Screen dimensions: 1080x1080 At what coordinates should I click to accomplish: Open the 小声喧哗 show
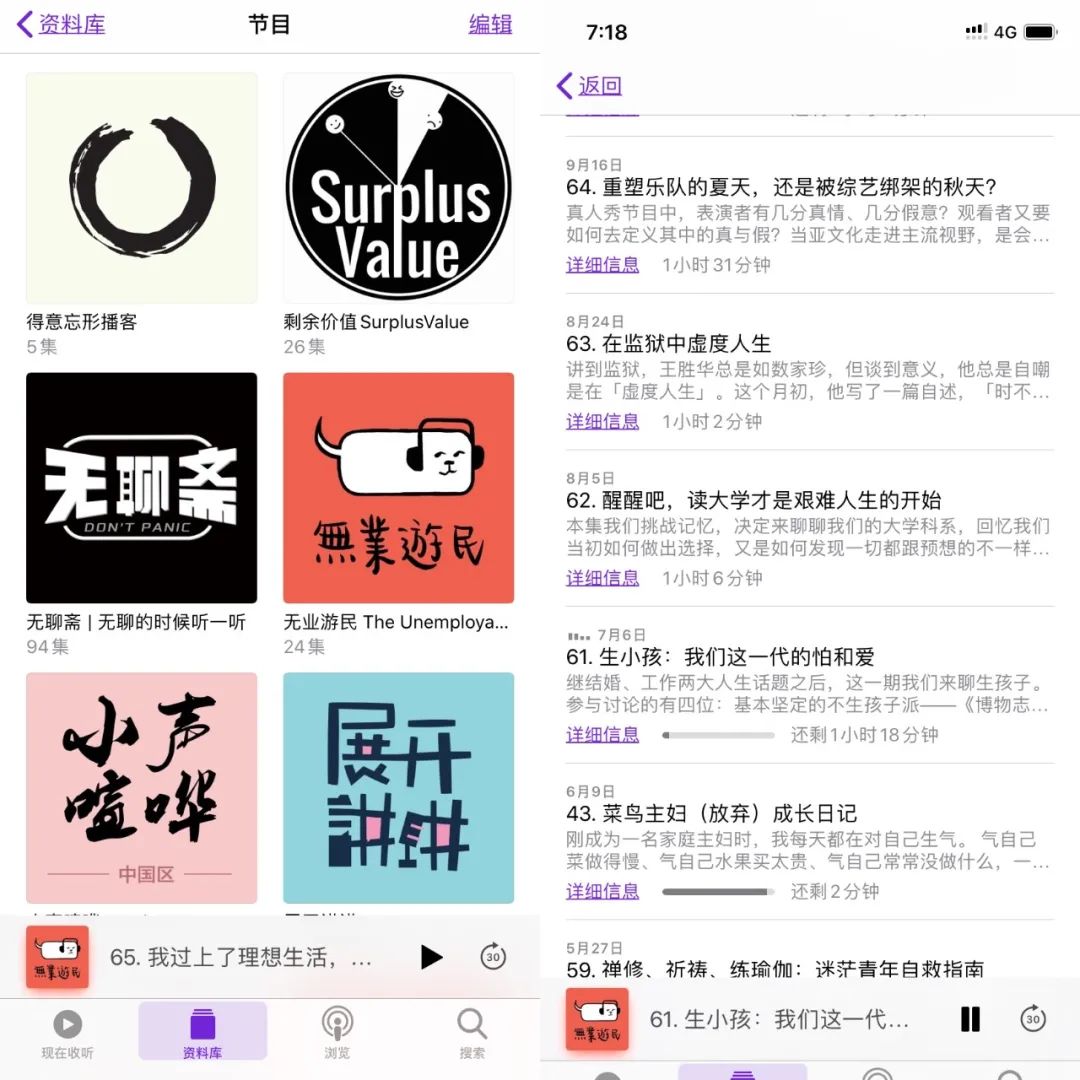(x=141, y=788)
